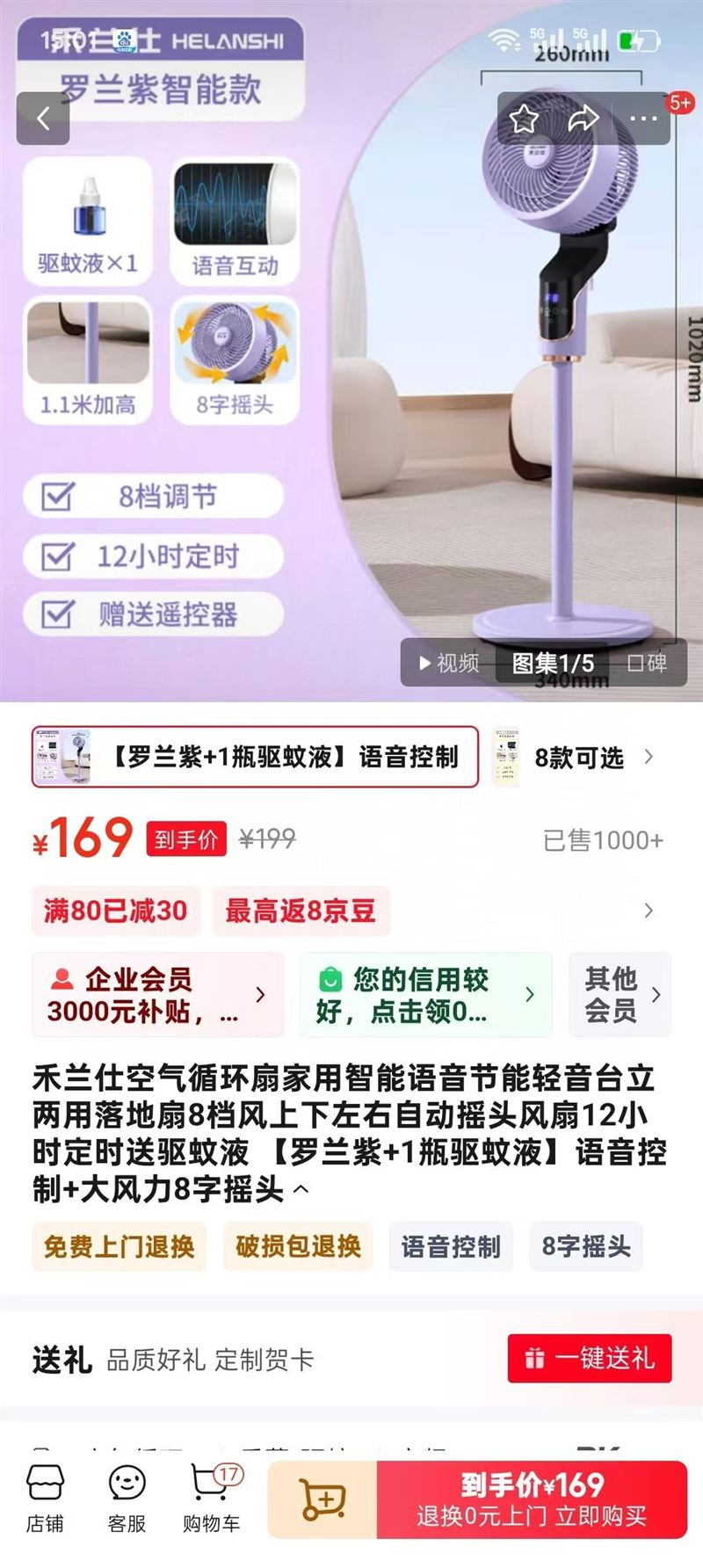Go back using the back arrow
The image size is (703, 1568).
(43, 118)
